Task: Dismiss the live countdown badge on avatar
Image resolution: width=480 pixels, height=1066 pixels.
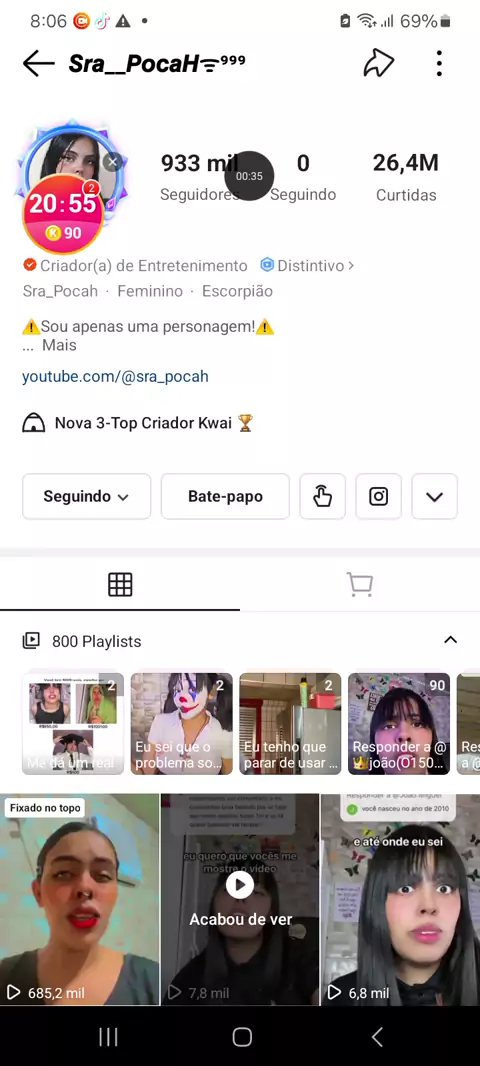Action: click(113, 162)
